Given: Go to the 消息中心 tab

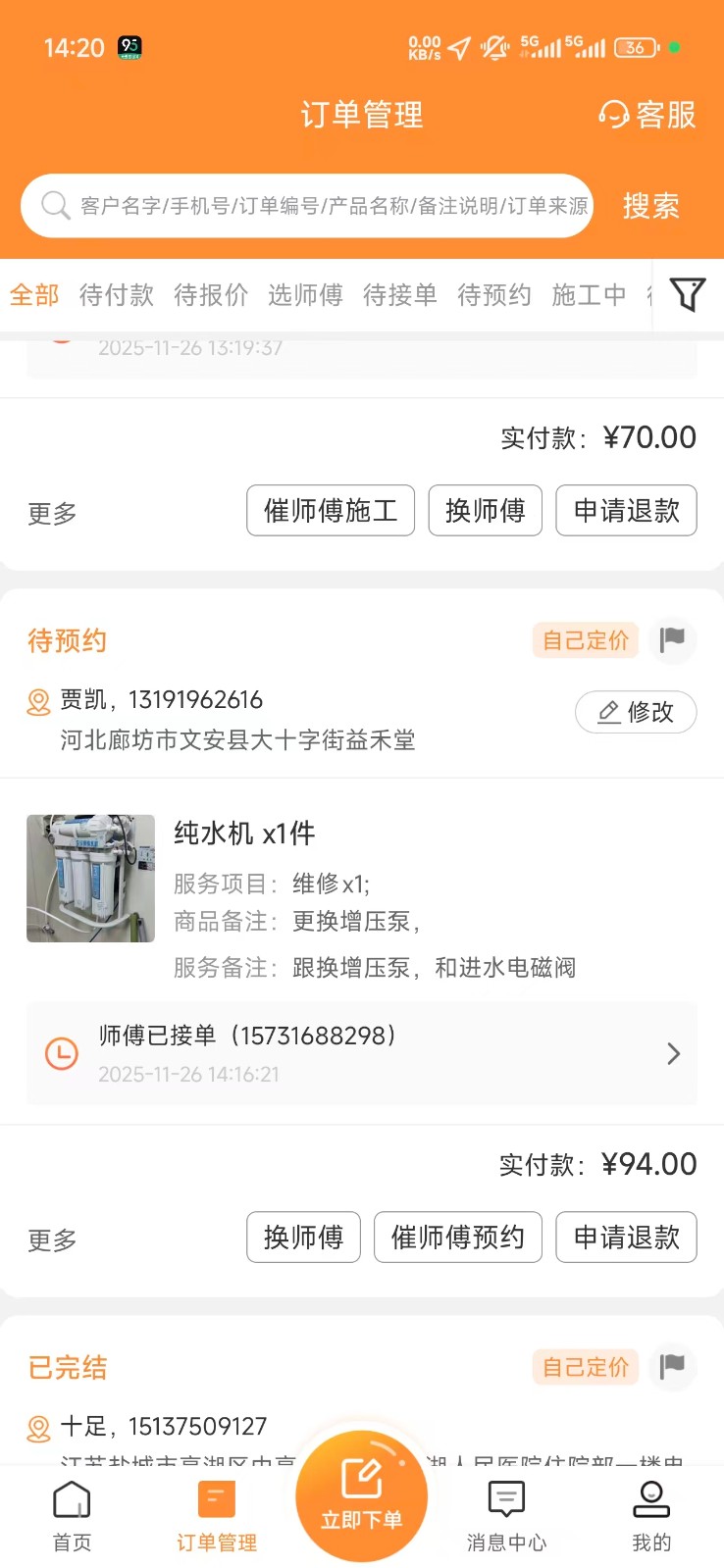Looking at the screenshot, I should click(x=506, y=1515).
